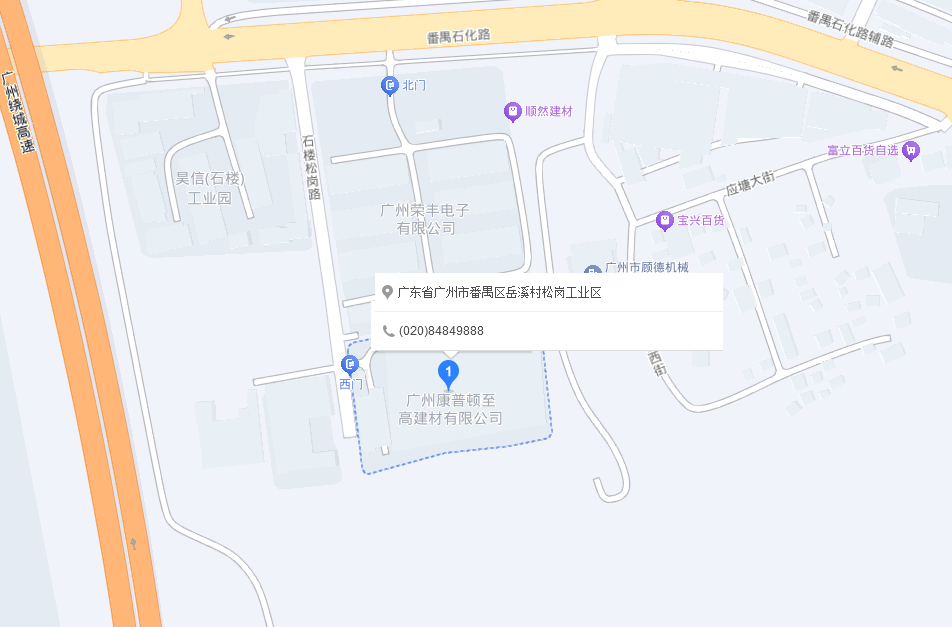Select the 宝兴百货 shop marker
This screenshot has width=952, height=627.
click(x=664, y=220)
